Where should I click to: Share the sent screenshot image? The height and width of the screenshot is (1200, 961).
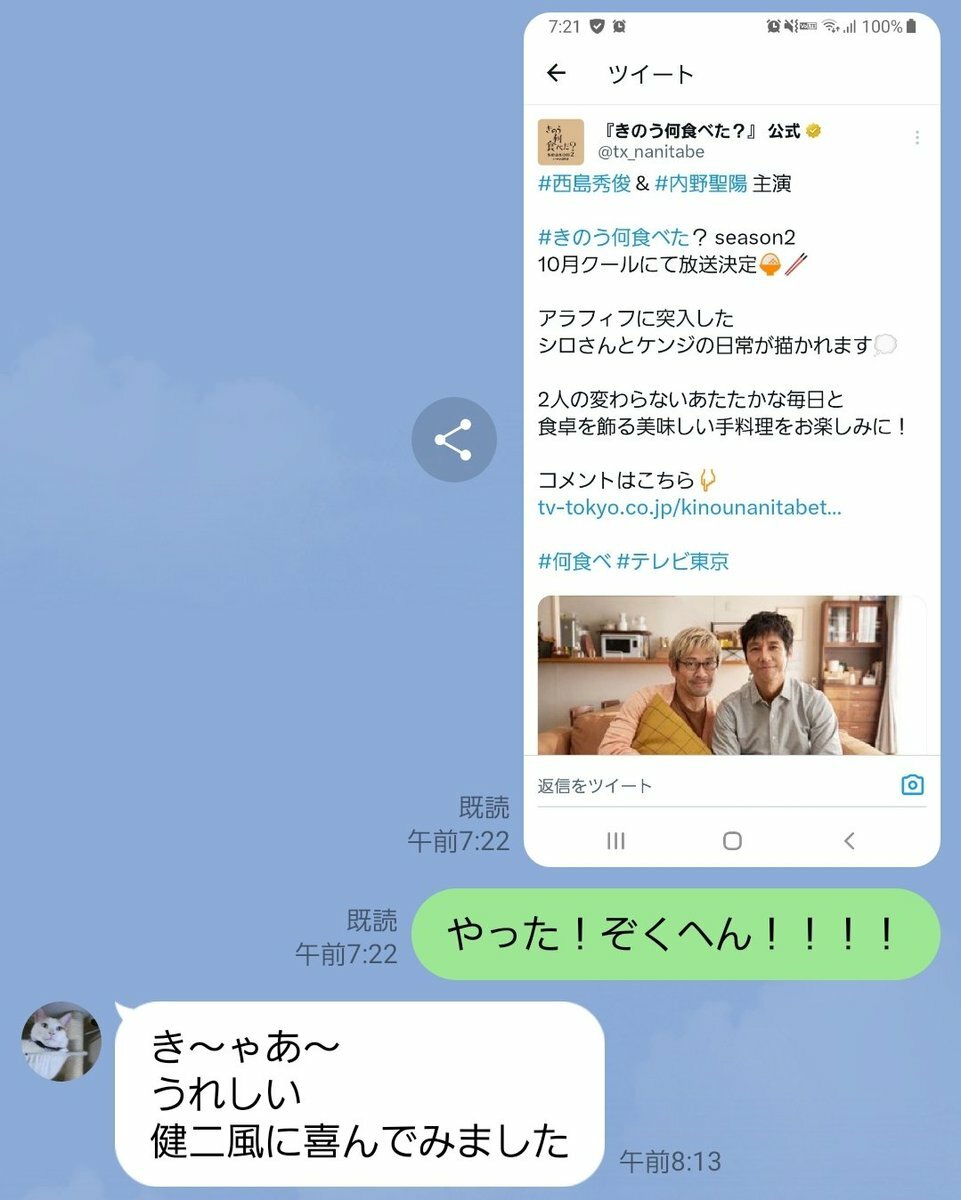tap(454, 440)
